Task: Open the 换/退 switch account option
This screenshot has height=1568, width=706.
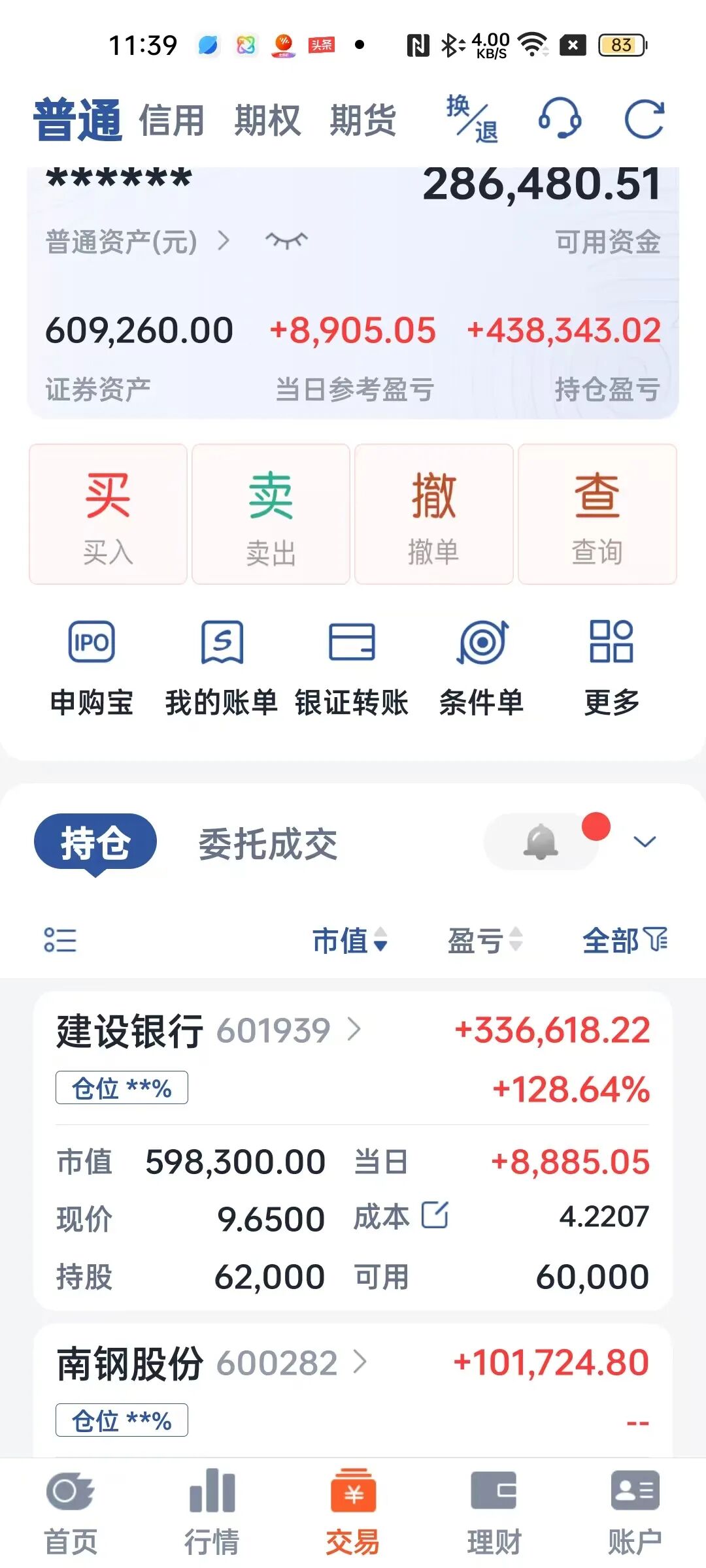Action: [472, 119]
